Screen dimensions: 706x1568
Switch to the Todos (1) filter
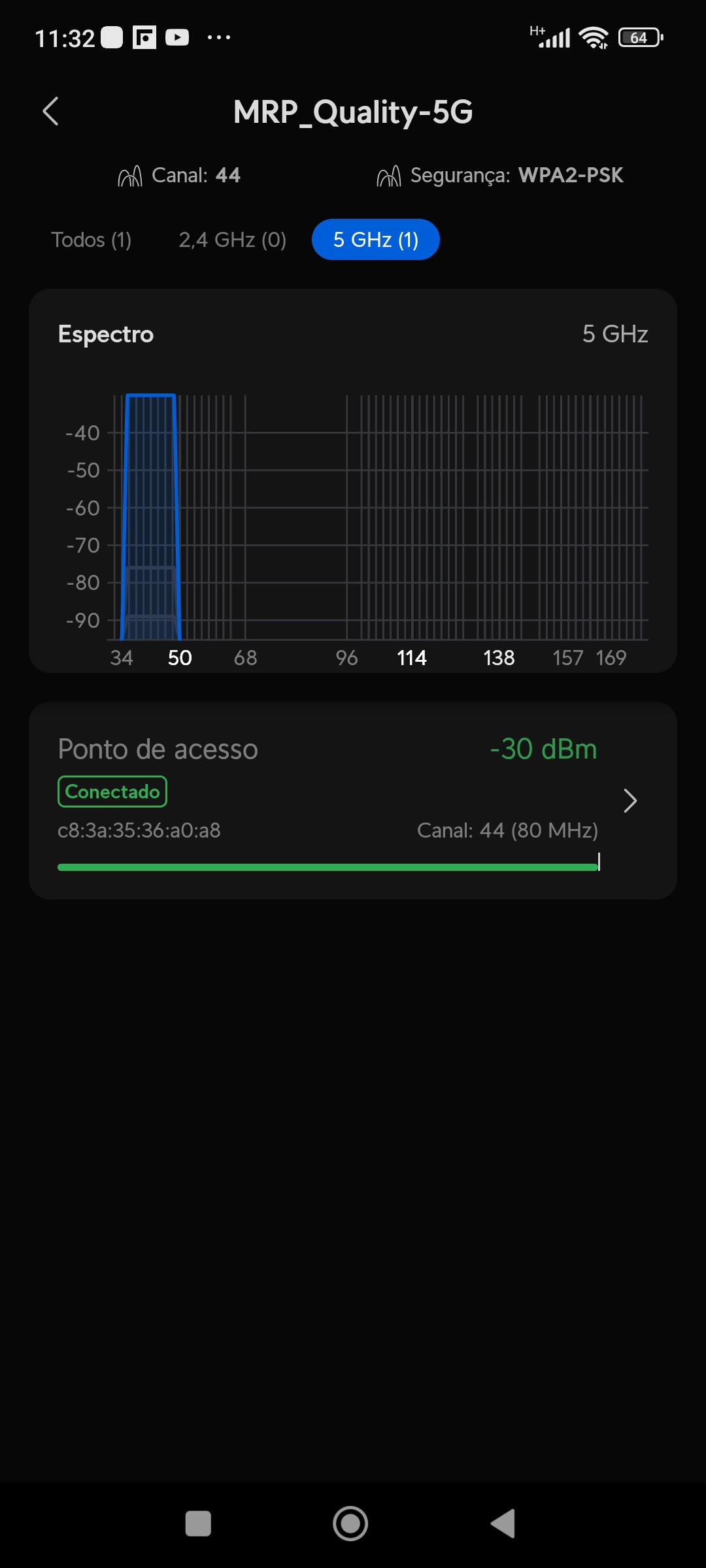[x=92, y=240]
